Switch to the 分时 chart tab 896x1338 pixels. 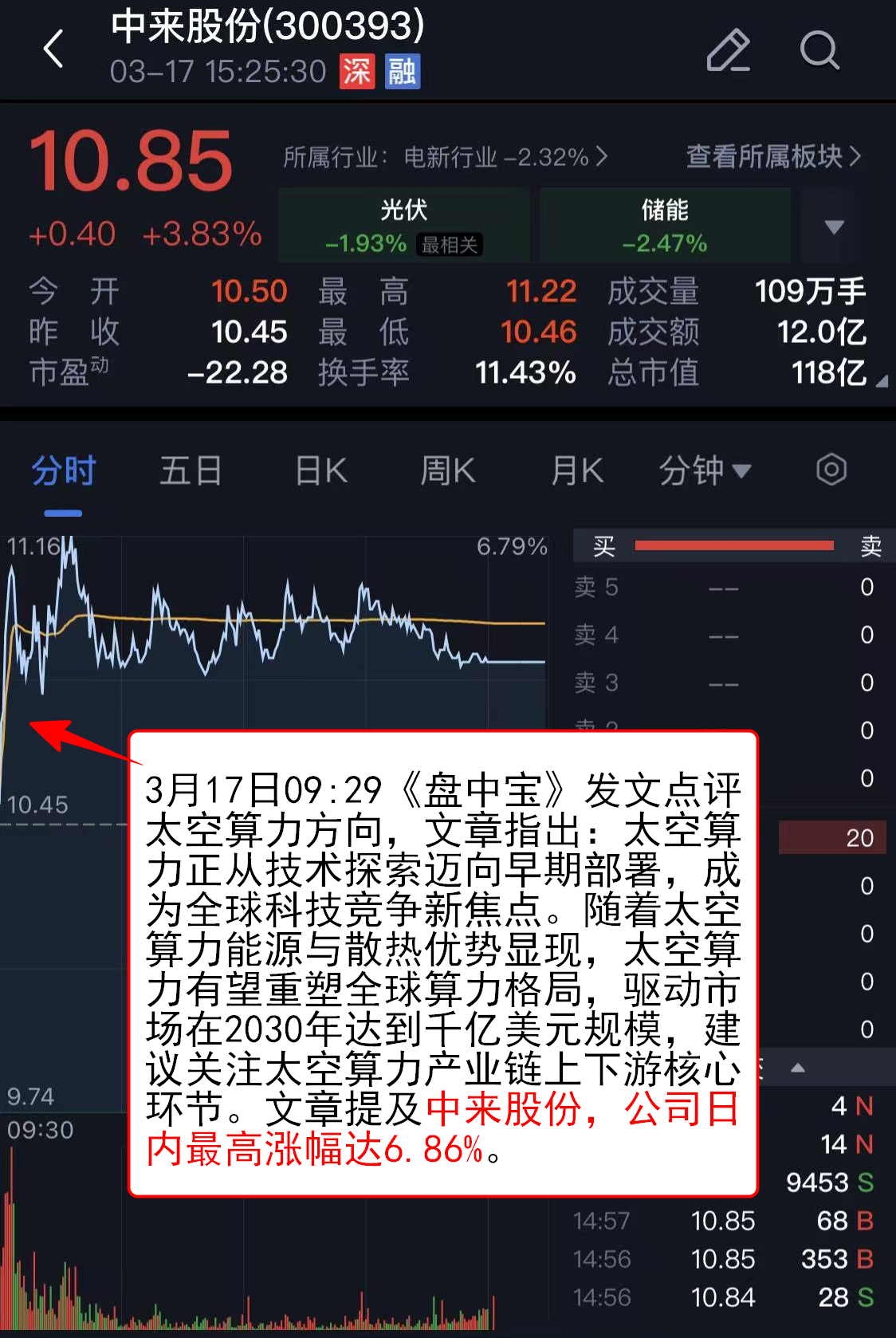coord(64,471)
